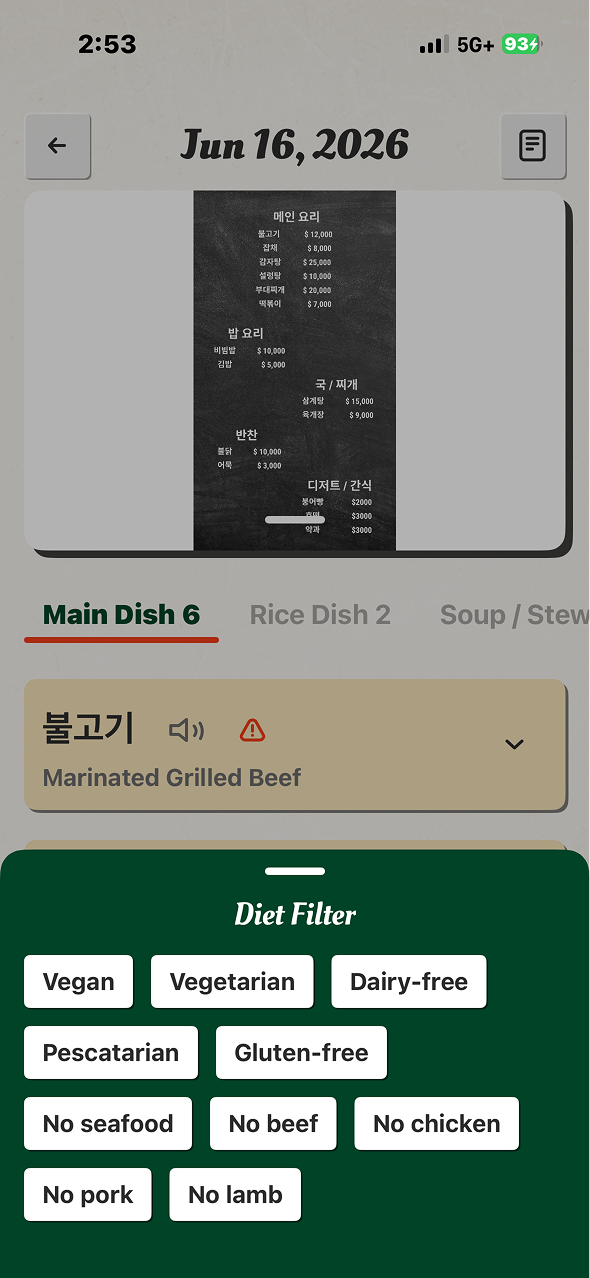Switch to the Rice Dish tab
This screenshot has height=1278, width=590.
[x=320, y=614]
